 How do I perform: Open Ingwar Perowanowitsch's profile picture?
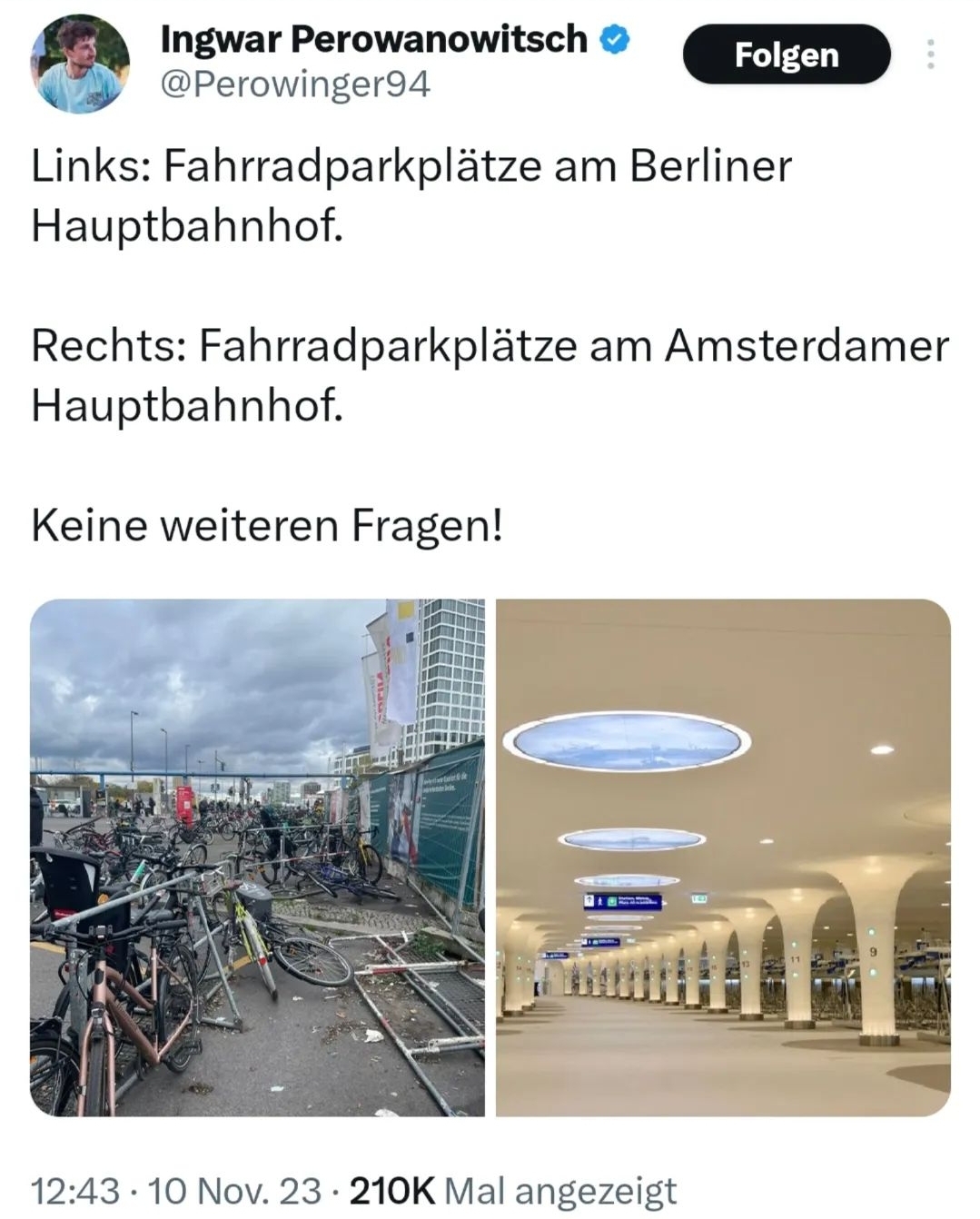(82, 64)
